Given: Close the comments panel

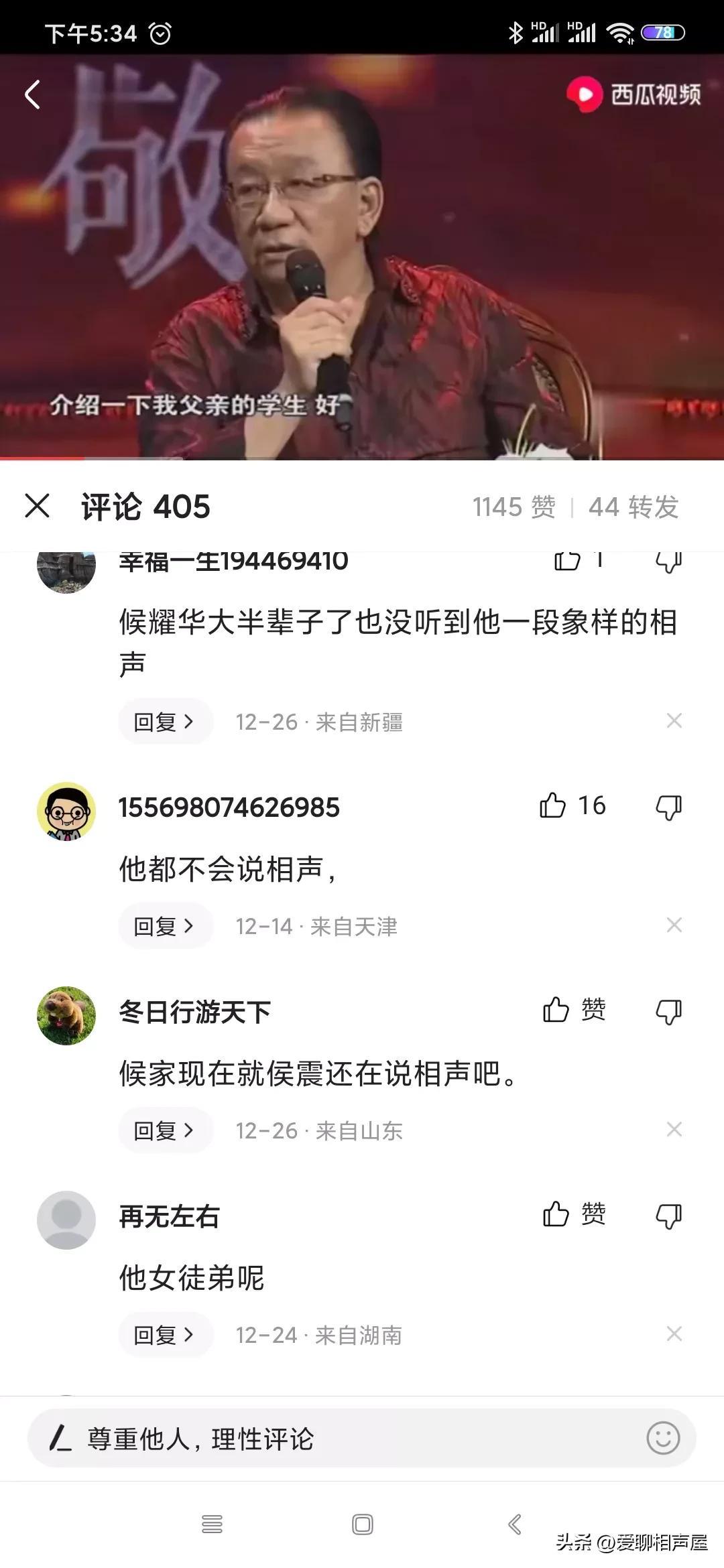Looking at the screenshot, I should [37, 506].
